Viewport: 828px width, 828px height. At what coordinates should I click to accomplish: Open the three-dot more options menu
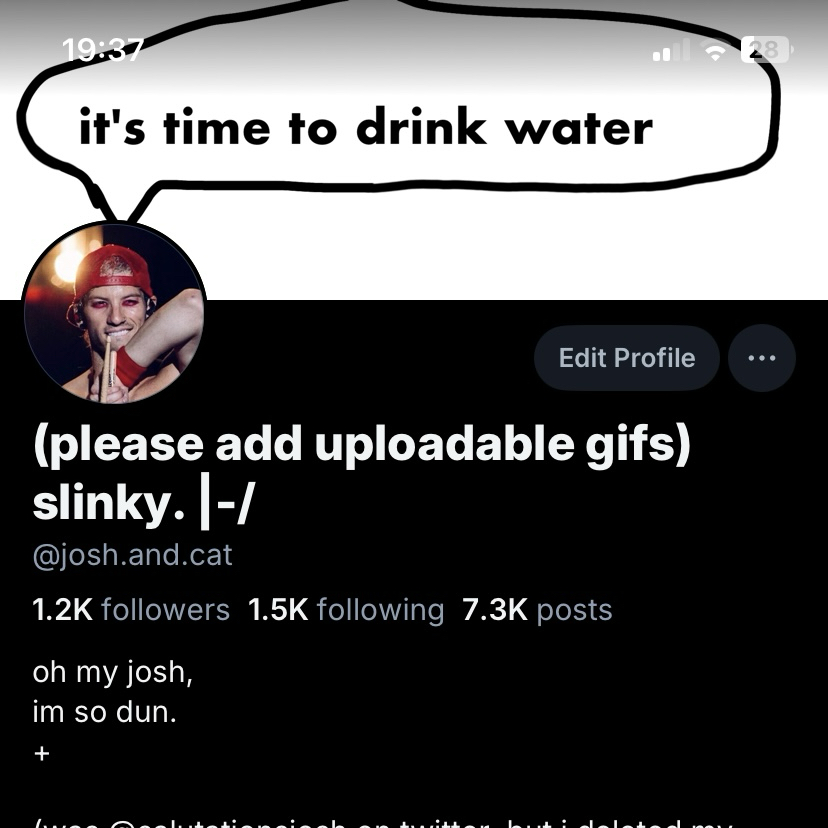tap(762, 358)
